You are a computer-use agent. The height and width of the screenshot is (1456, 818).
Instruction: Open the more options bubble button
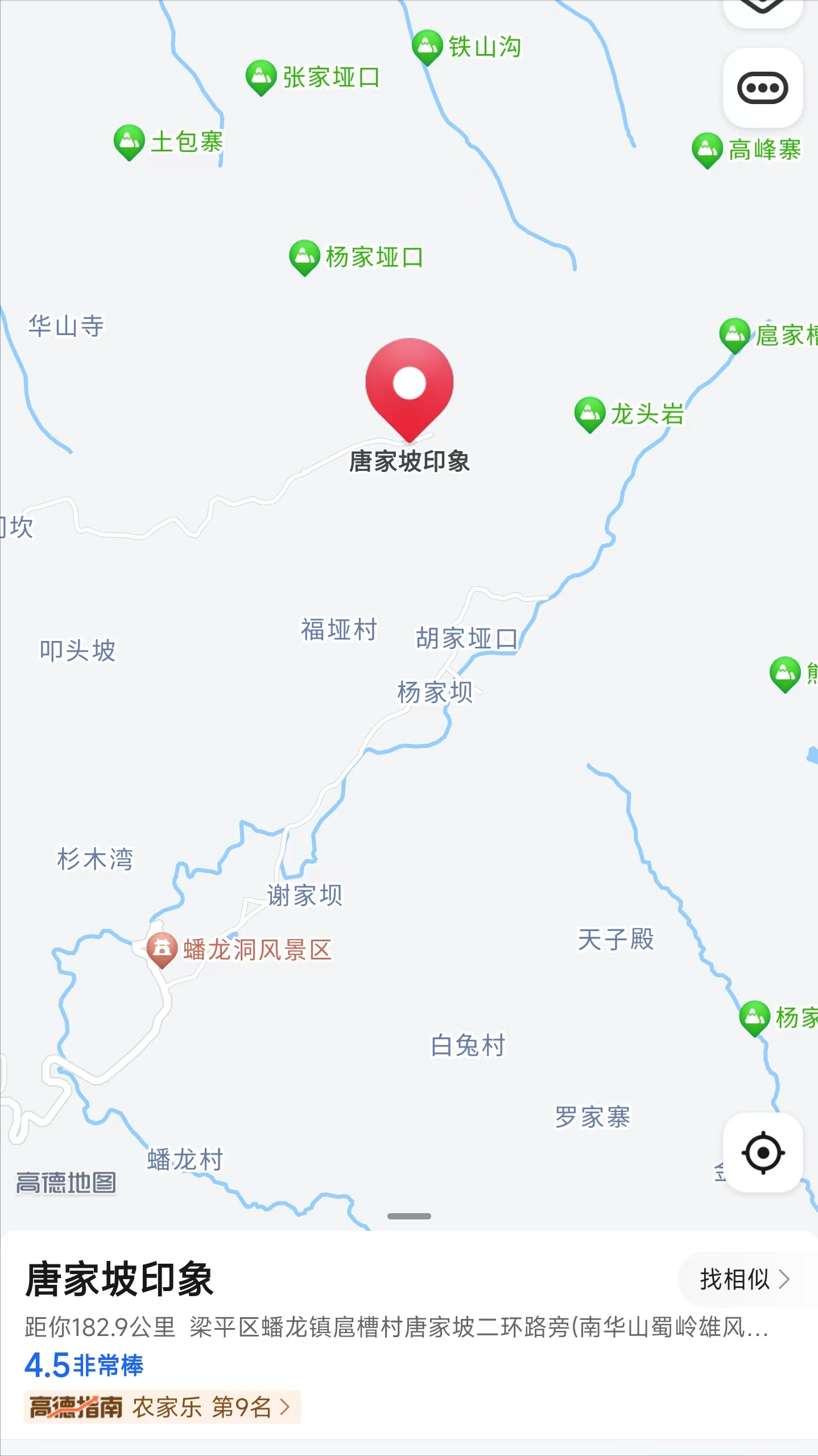[762, 88]
